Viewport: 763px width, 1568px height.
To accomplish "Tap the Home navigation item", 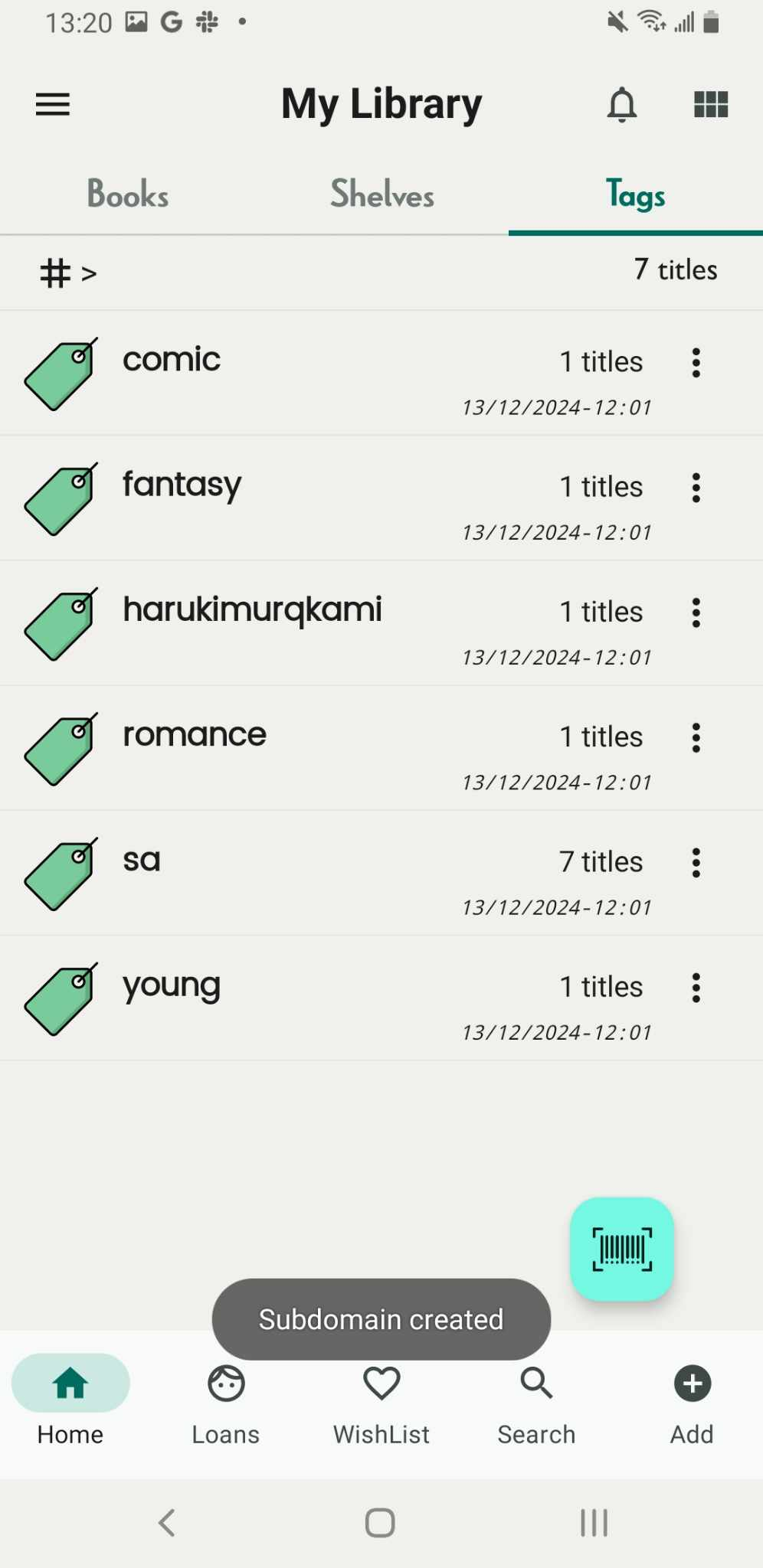I will tap(70, 1406).
